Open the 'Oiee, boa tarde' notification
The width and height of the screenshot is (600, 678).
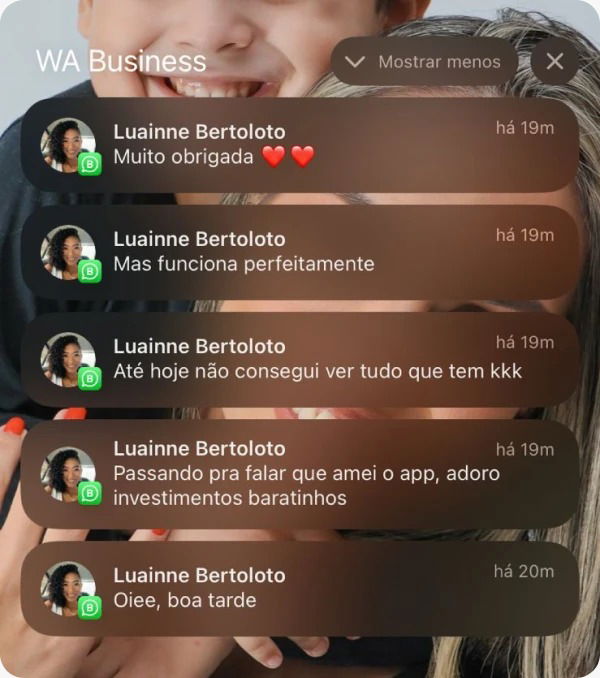300,588
